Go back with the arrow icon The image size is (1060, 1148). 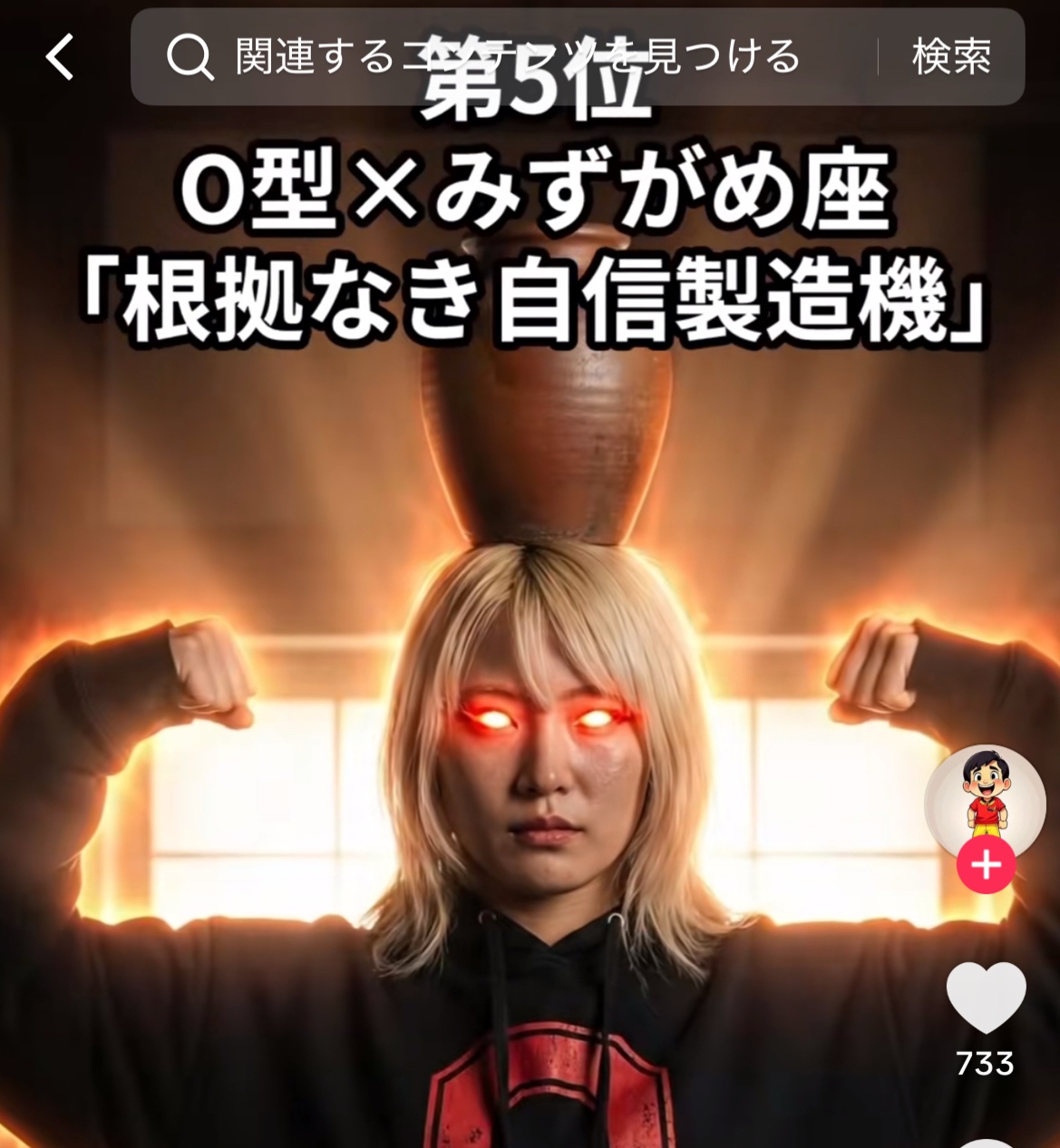(60, 57)
